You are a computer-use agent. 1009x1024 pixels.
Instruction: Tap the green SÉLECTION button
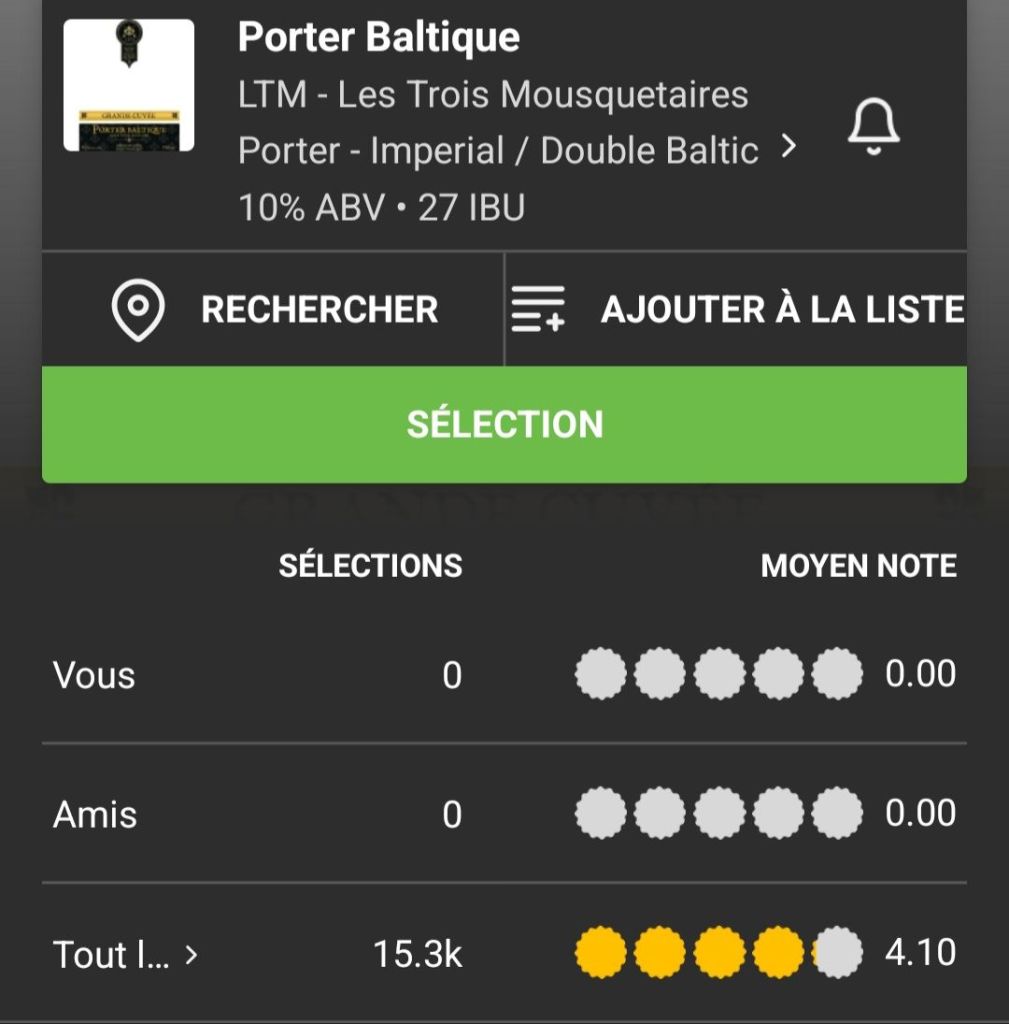click(x=504, y=424)
